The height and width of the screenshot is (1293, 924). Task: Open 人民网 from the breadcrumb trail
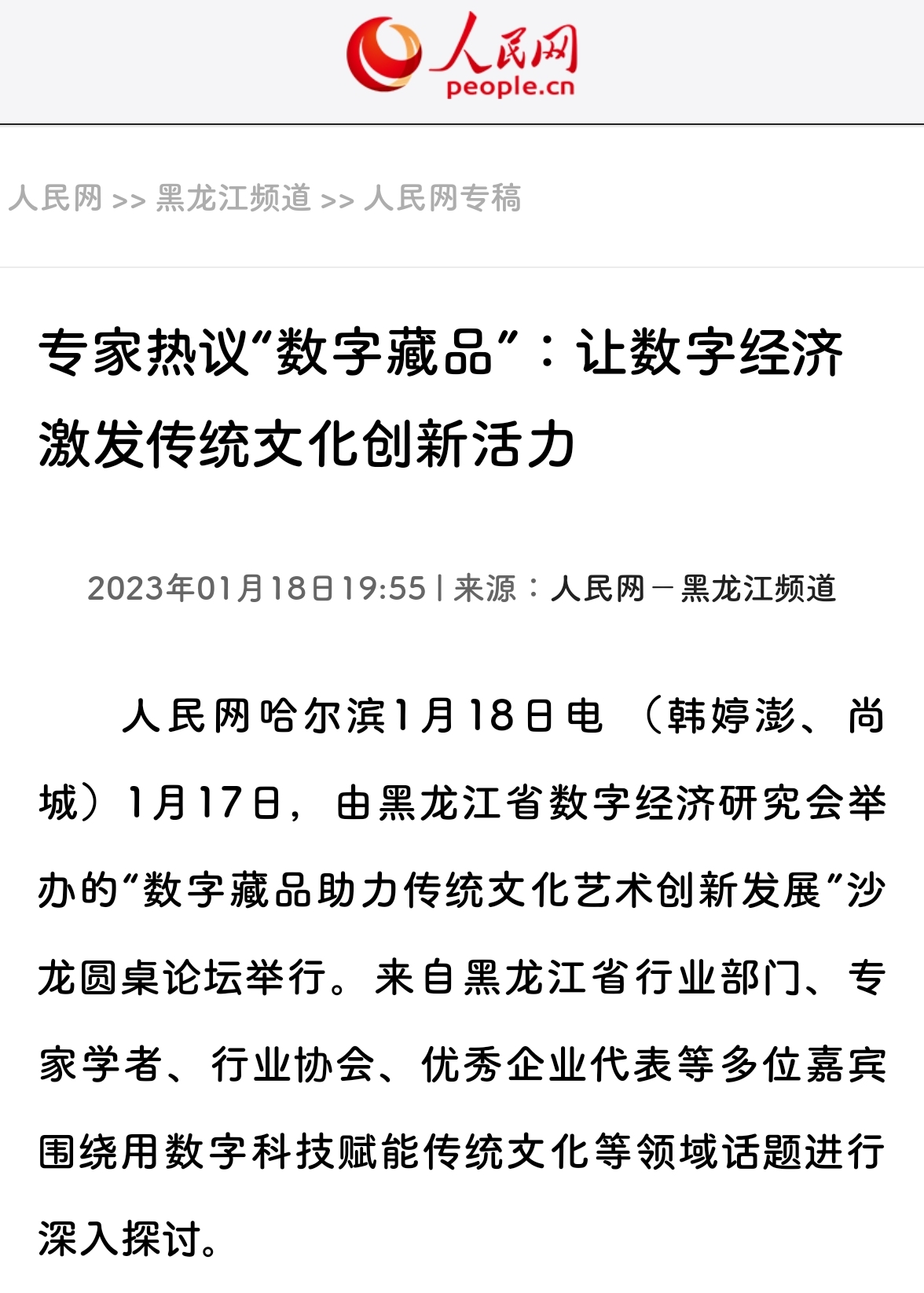59,199
